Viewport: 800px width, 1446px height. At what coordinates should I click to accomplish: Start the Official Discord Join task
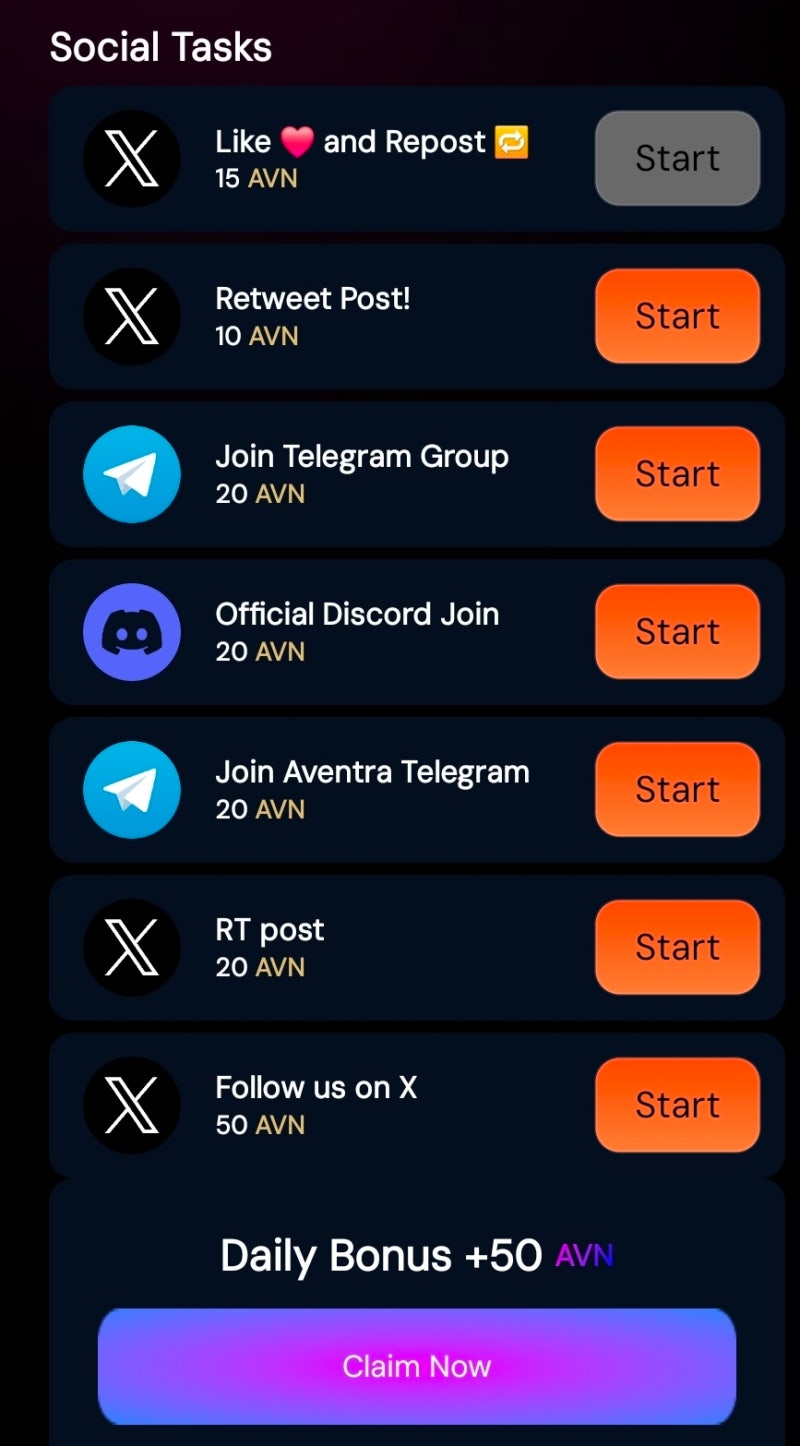(677, 632)
